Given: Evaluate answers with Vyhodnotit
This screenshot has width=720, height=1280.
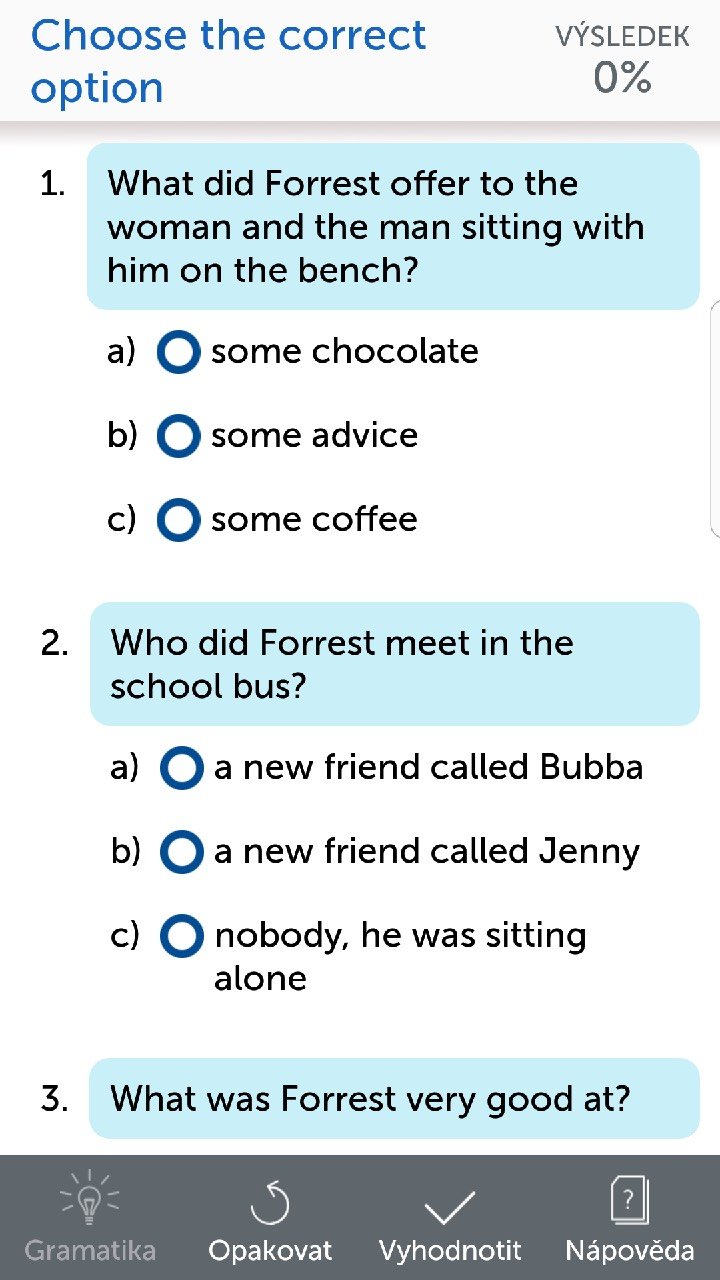Looking at the screenshot, I should click(x=450, y=1218).
